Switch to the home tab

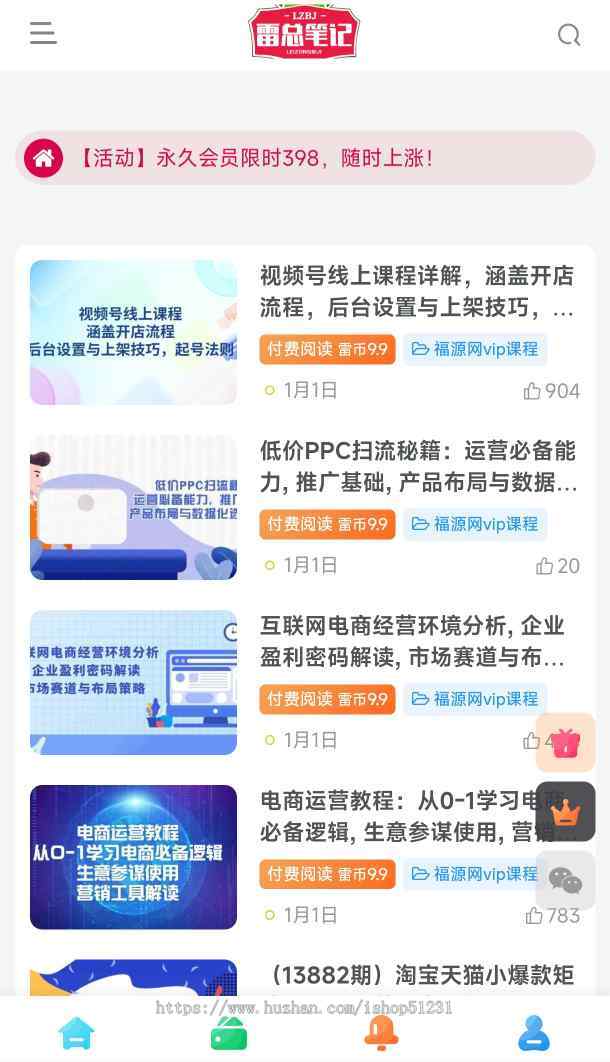76,1033
